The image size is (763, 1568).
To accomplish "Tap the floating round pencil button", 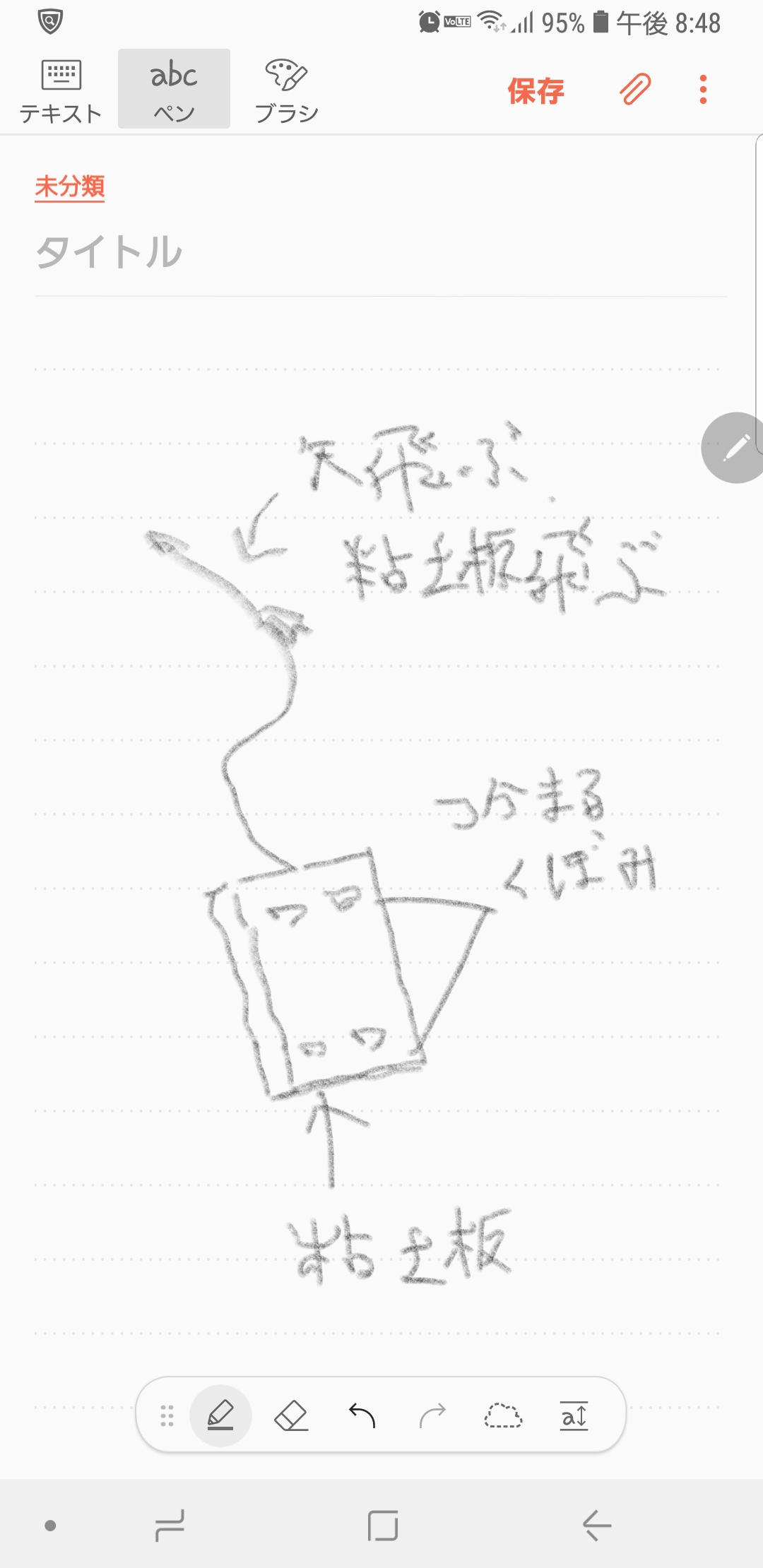I will (x=735, y=448).
